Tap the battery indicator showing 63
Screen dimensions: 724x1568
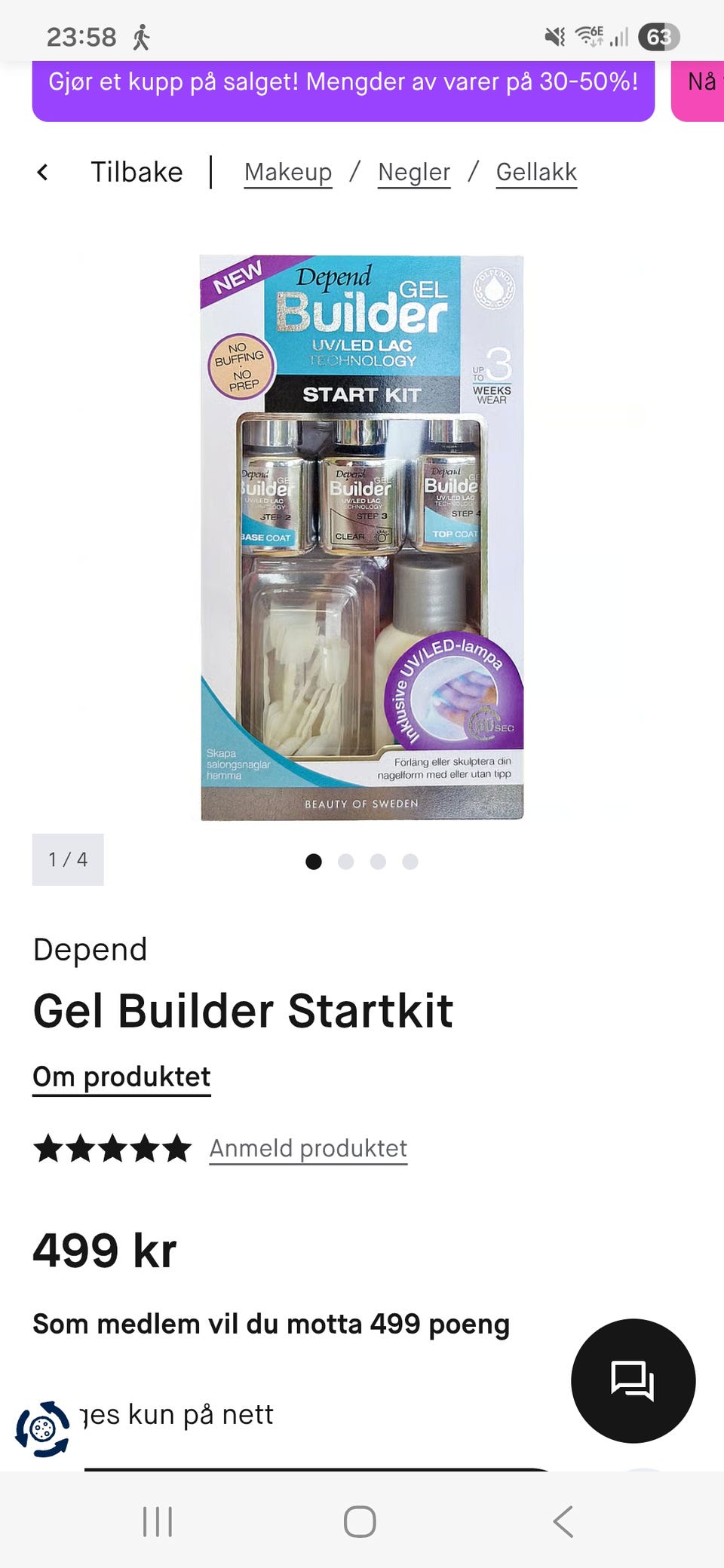pyautogui.click(x=660, y=35)
